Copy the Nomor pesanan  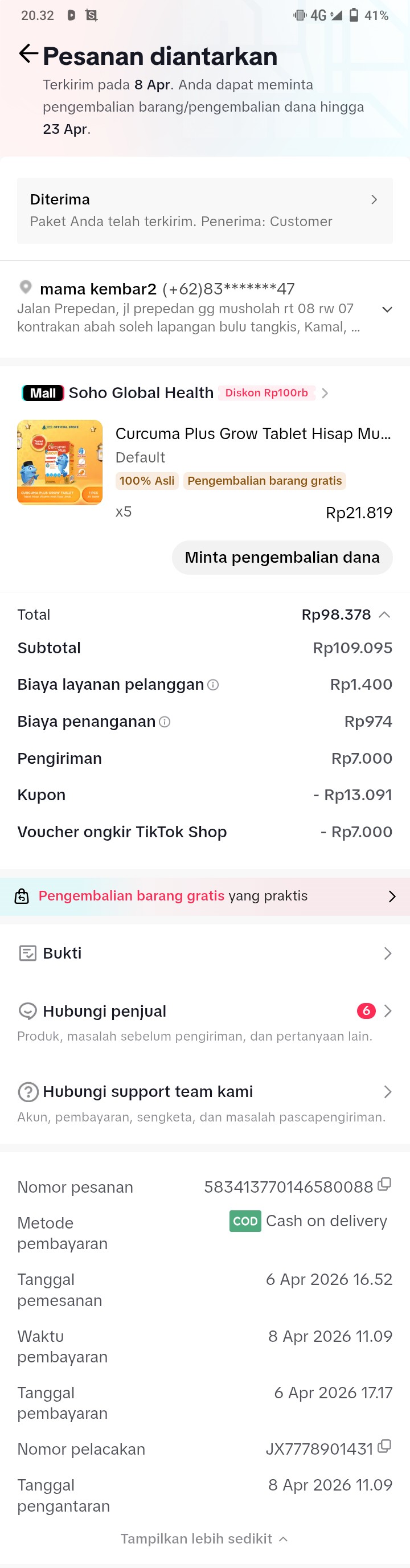click(x=384, y=1185)
